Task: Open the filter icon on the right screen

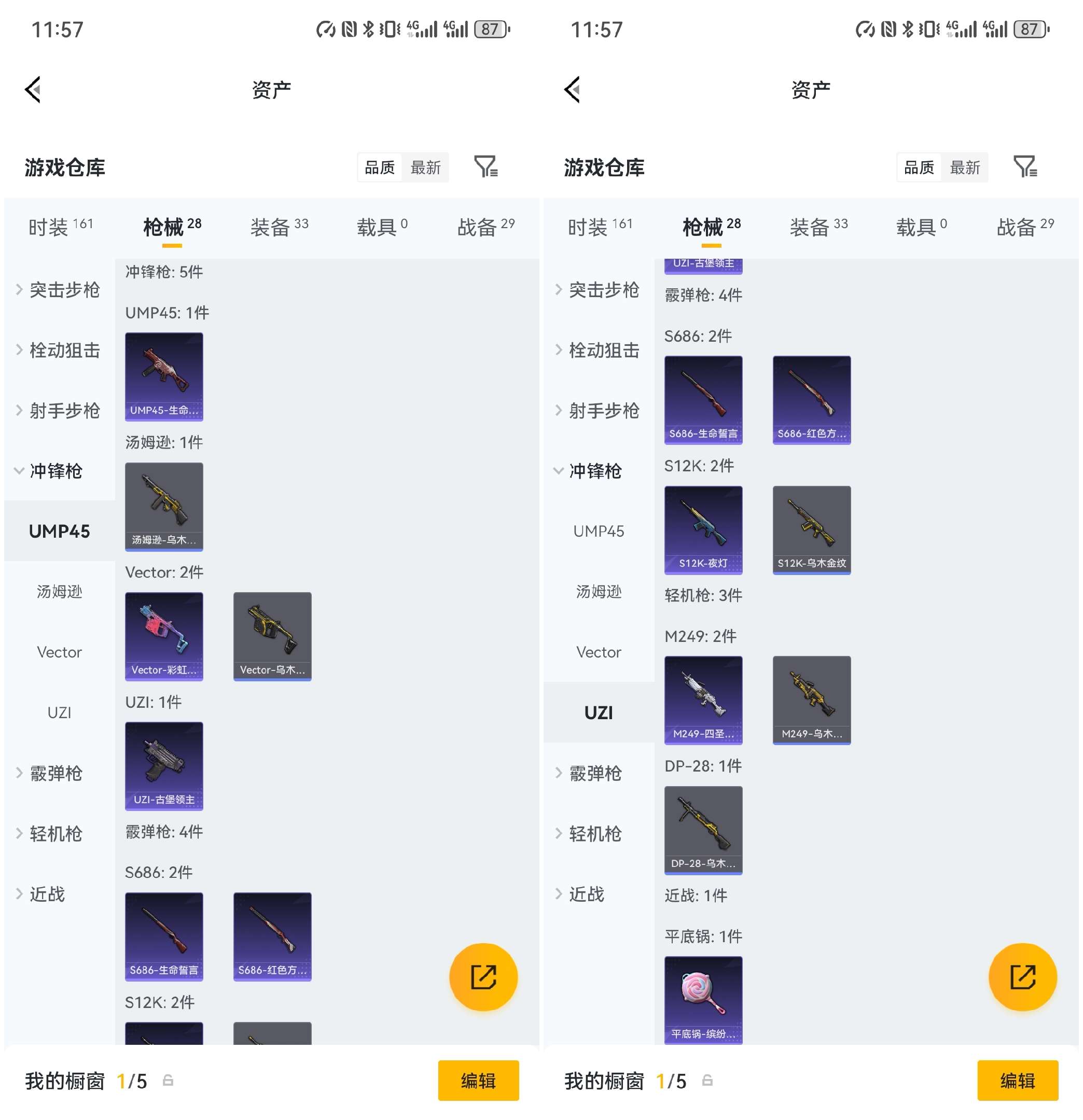Action: tap(1026, 167)
